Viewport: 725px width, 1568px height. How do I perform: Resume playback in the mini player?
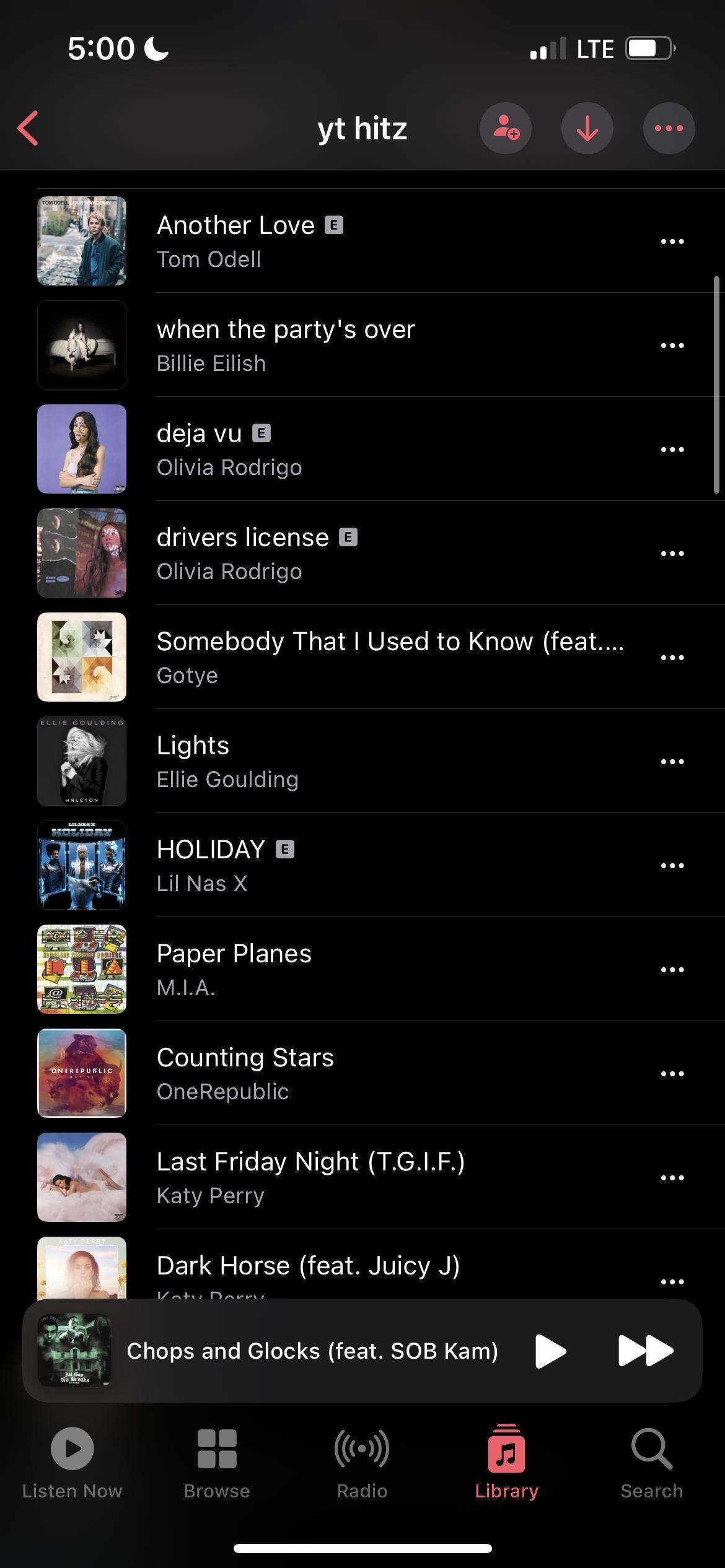[x=550, y=1351]
